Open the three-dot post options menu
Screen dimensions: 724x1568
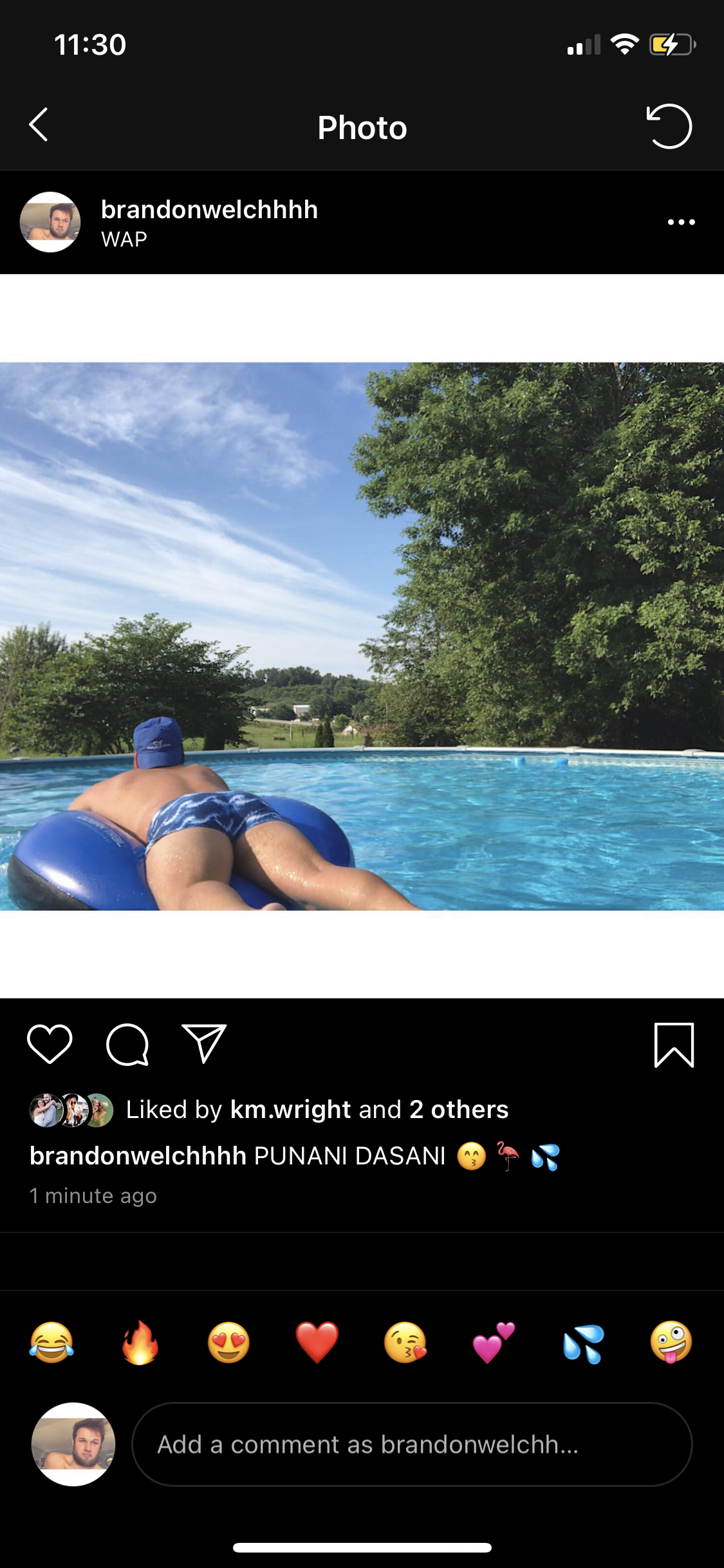(x=681, y=222)
